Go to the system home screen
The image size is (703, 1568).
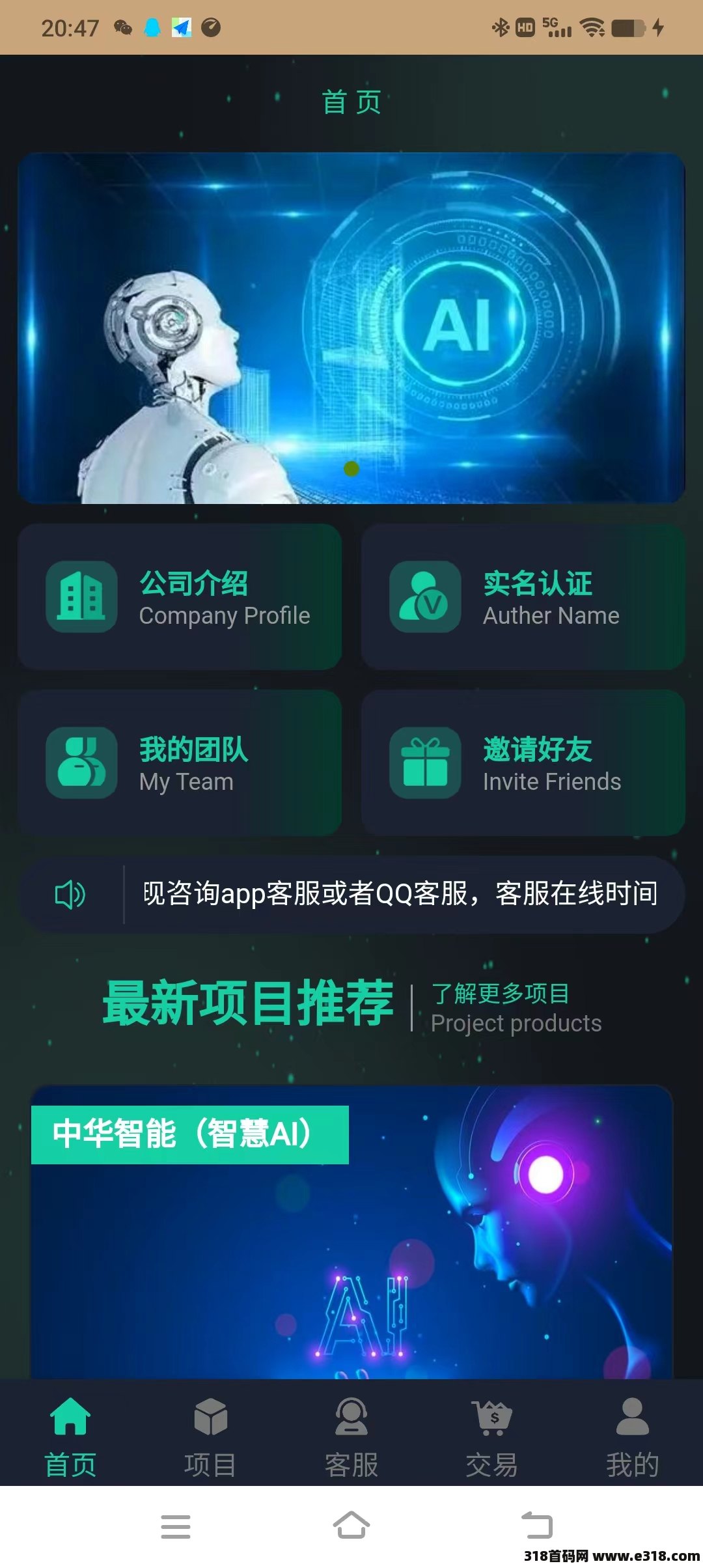coord(351,1526)
